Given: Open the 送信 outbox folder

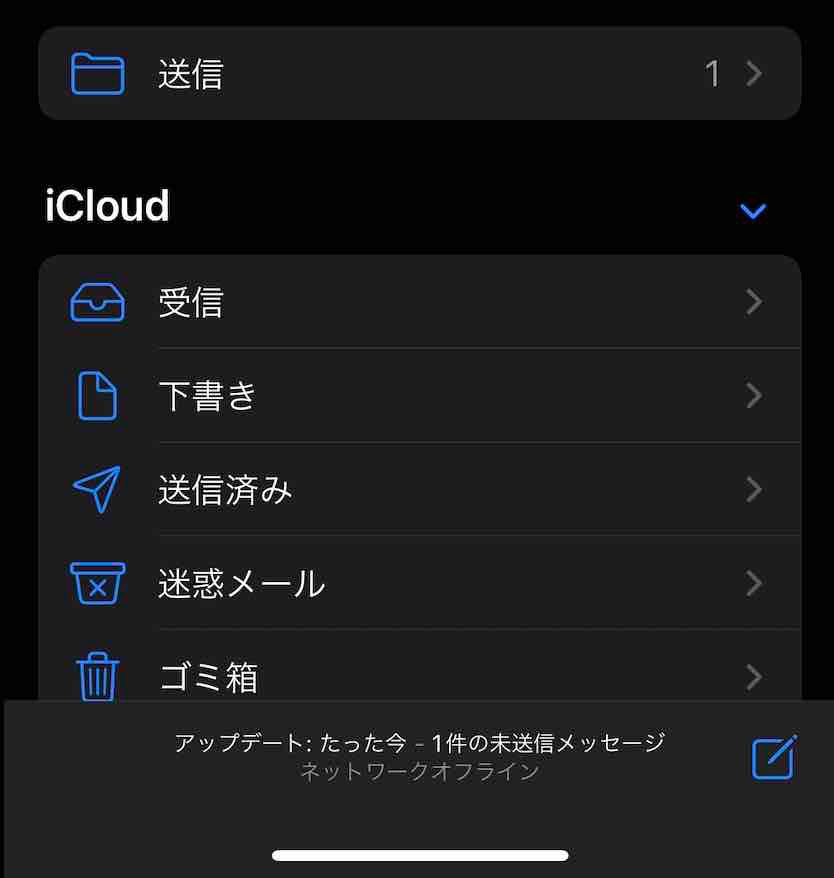Looking at the screenshot, I should 418,74.
